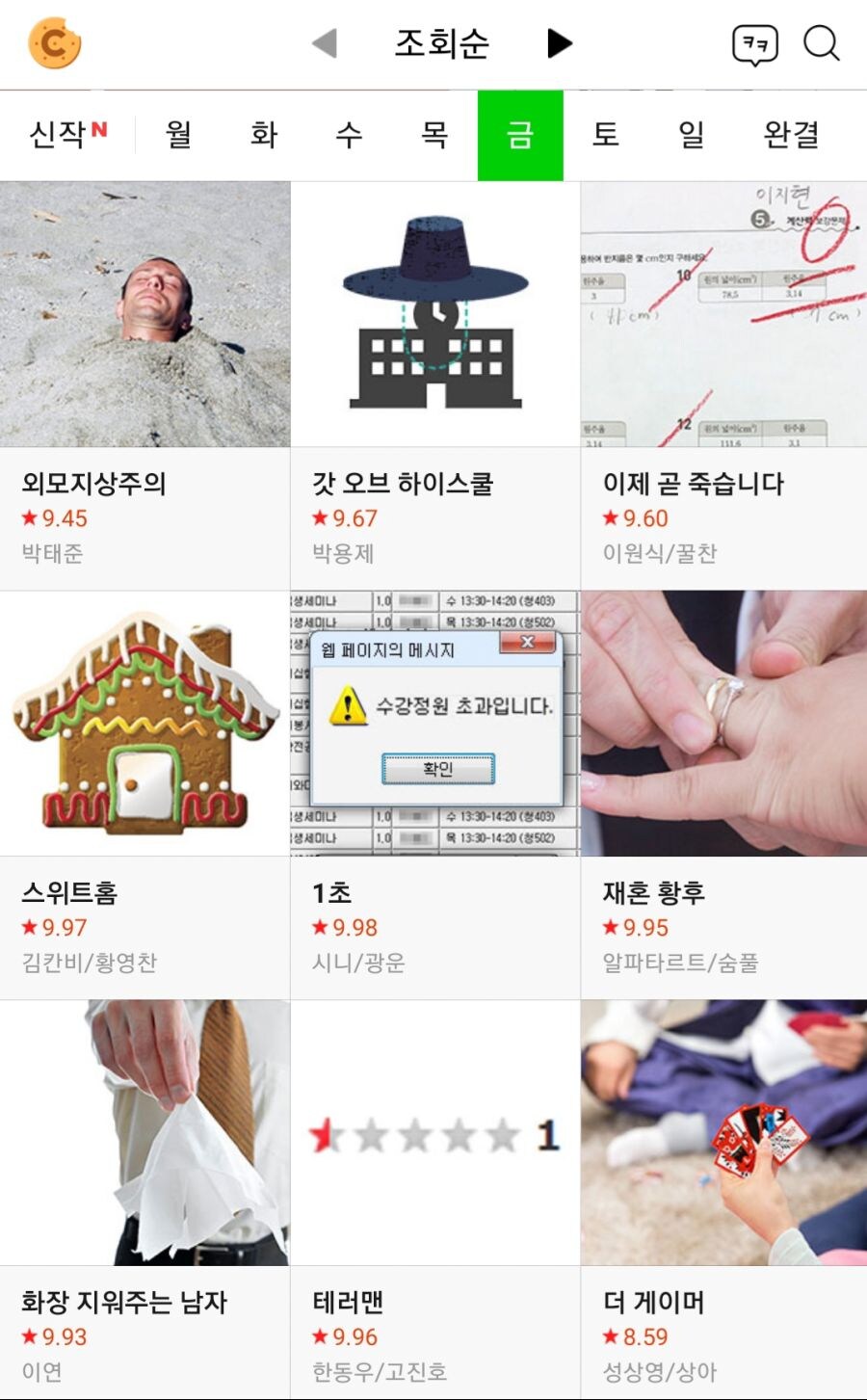The image size is (867, 1400).
Task: Switch to the 완결 tab
Action: (x=791, y=135)
